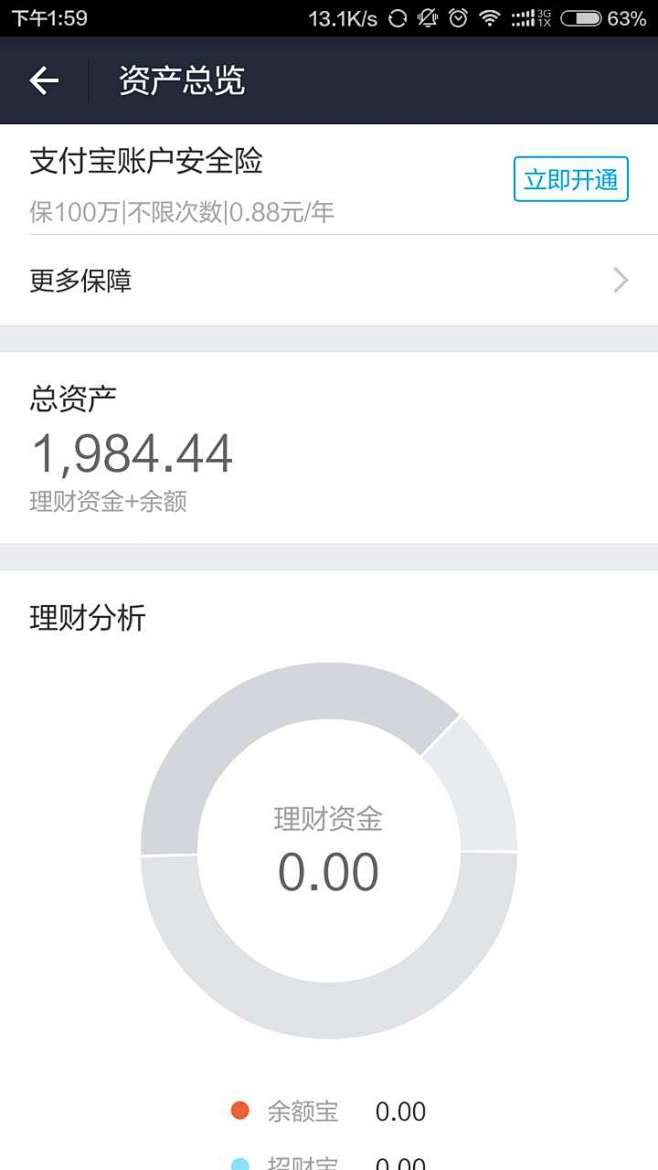Viewport: 658px width, 1170px height.
Task: Open the 更多保障 row
Action: pos(328,281)
